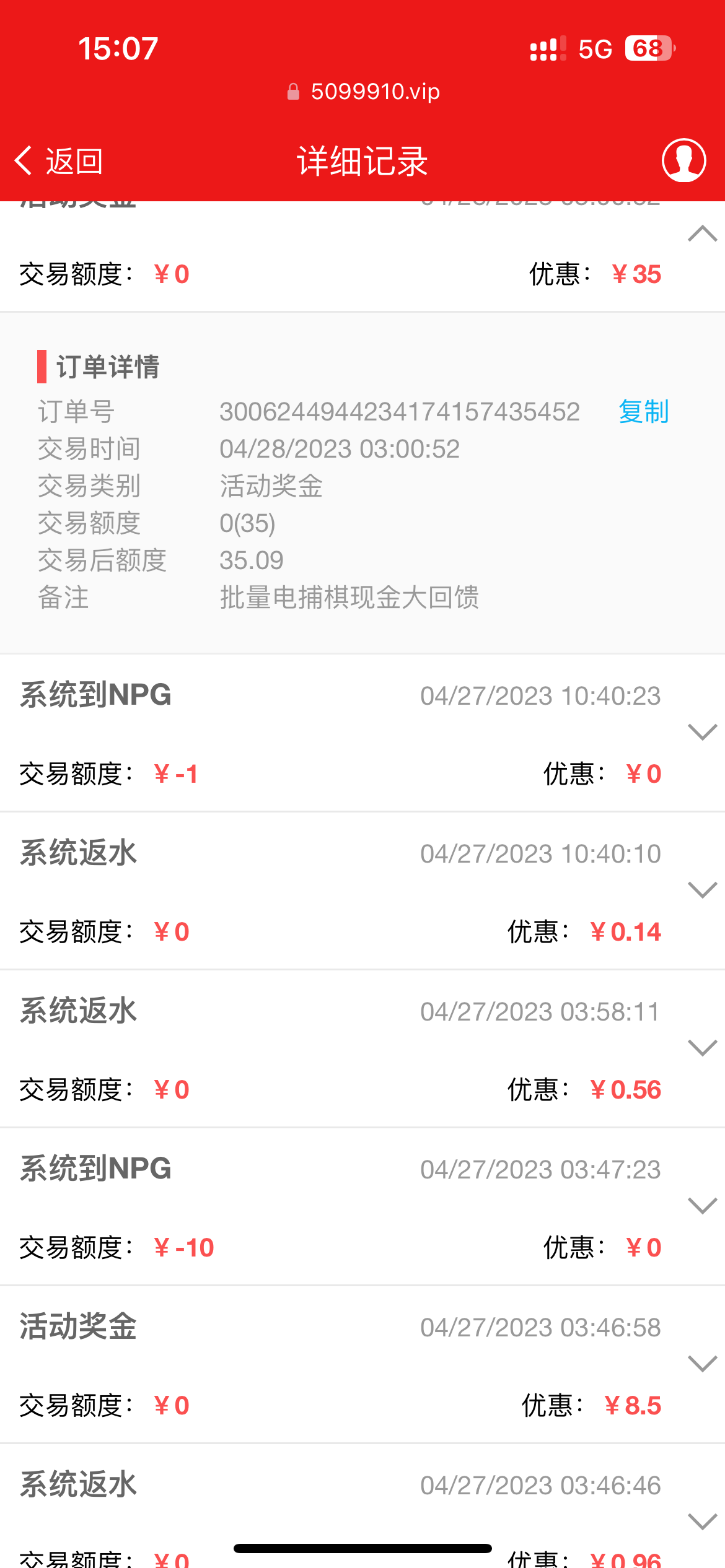Copy the order number with 复制
Viewport: 725px width, 1568px height.
point(643,412)
